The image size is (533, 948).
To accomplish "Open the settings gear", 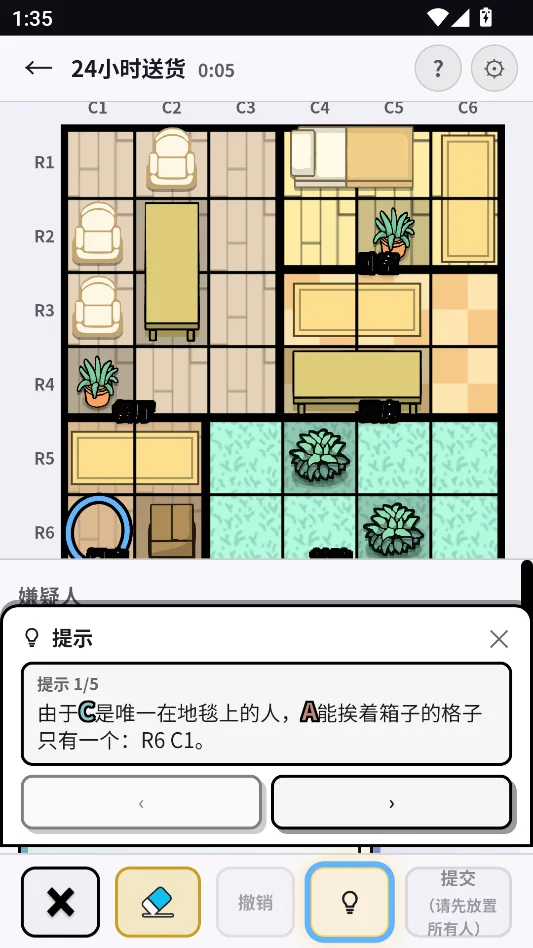I will tap(494, 68).
